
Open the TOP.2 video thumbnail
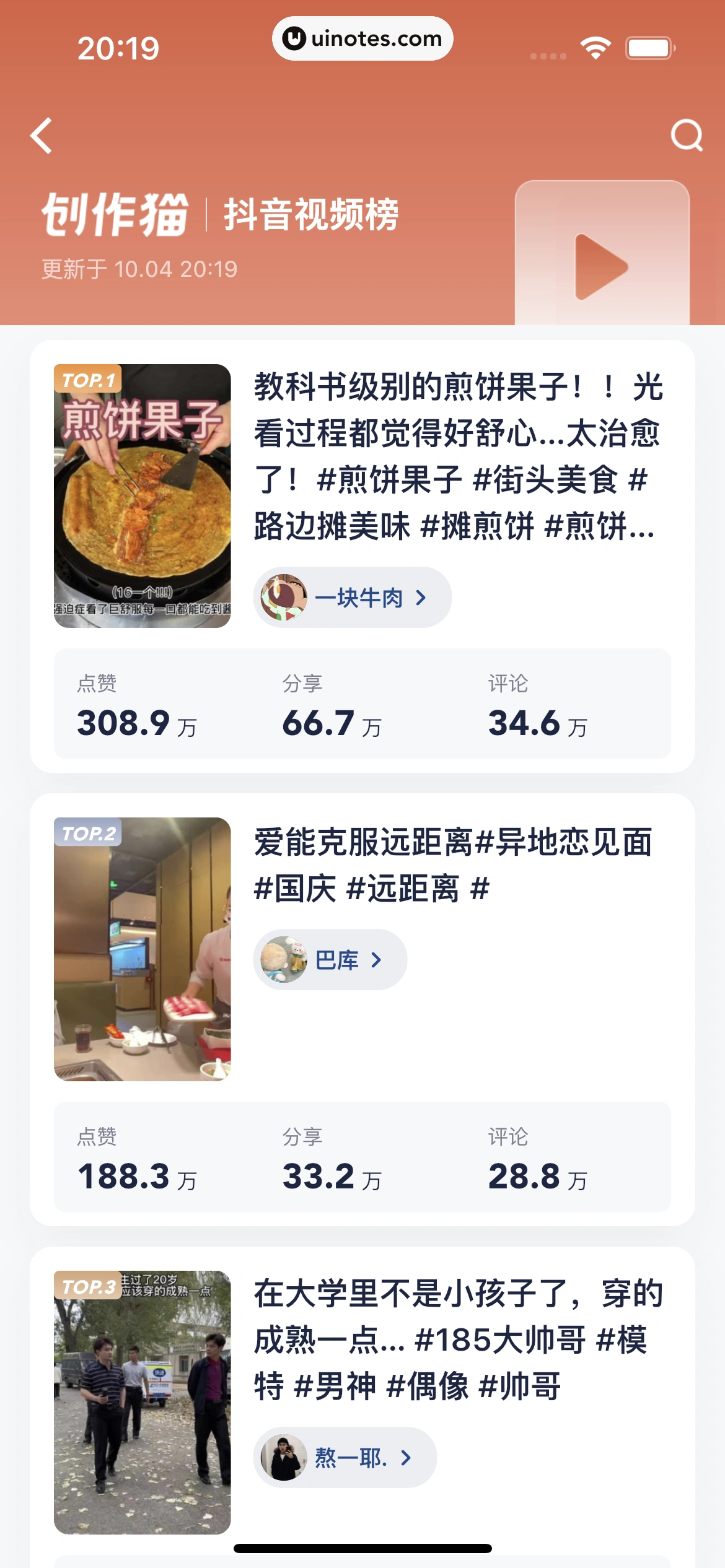point(142,949)
